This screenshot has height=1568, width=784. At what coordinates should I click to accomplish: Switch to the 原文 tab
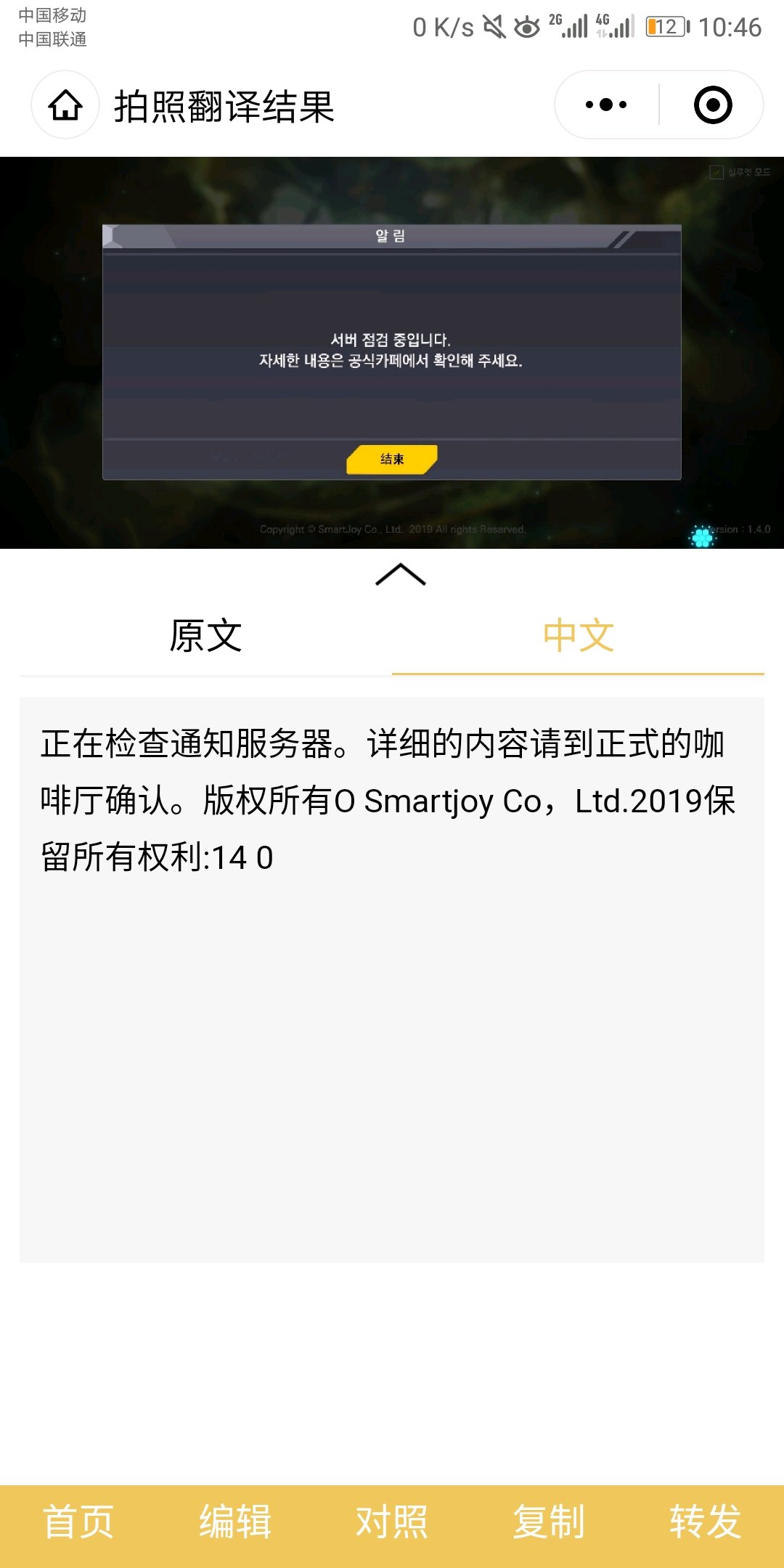[x=205, y=636]
